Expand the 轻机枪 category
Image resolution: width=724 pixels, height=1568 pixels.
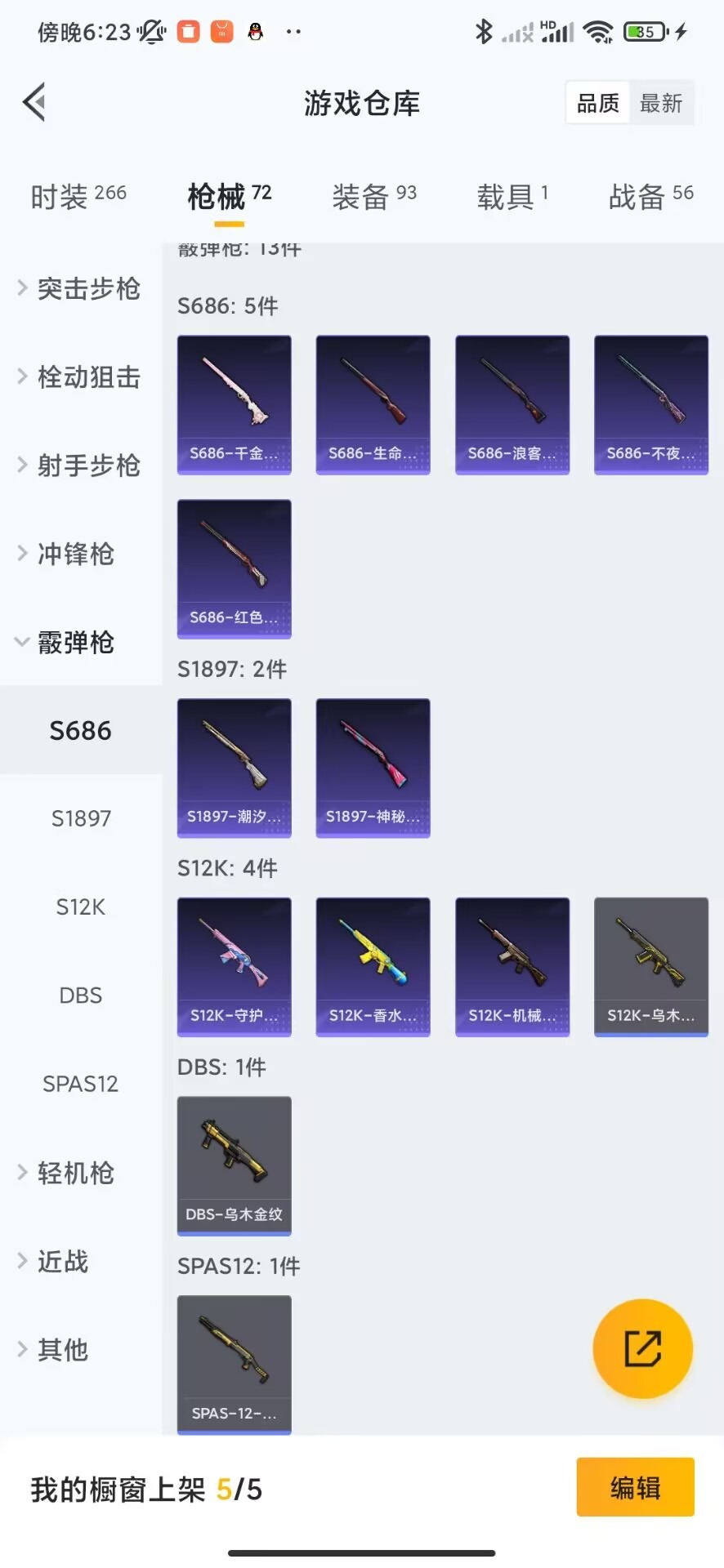click(74, 1173)
